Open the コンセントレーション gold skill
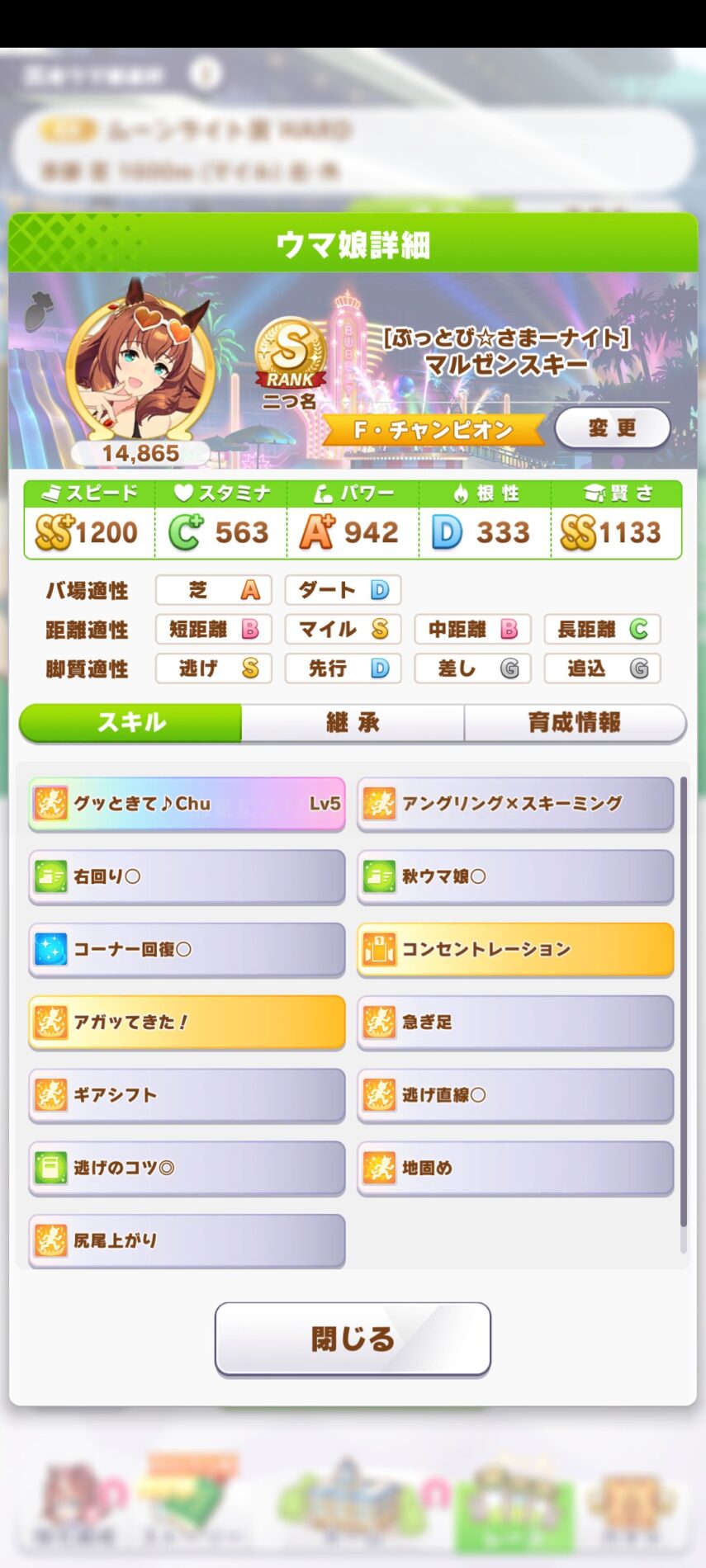Image resolution: width=706 pixels, height=1568 pixels. [x=515, y=949]
